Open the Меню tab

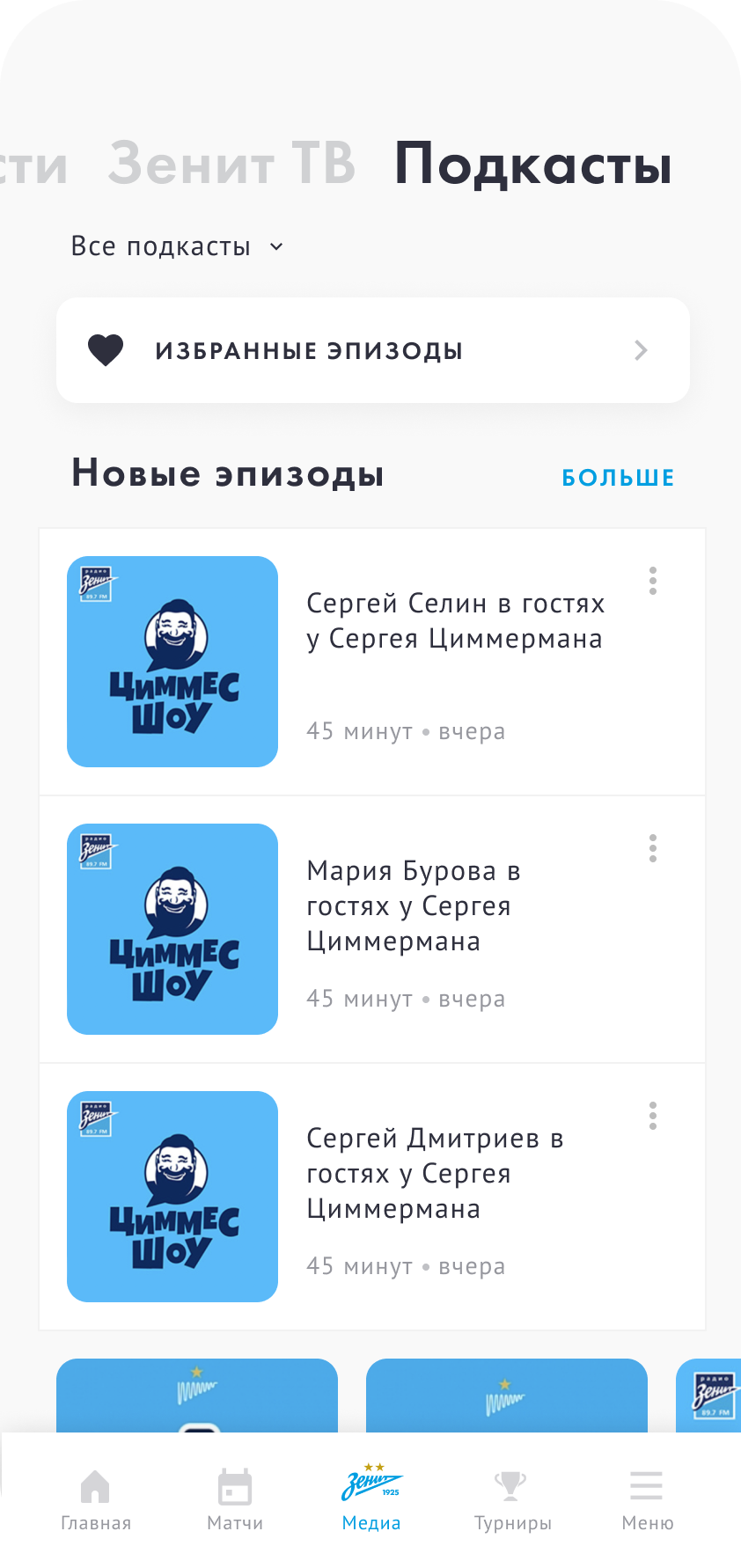pyautogui.click(x=647, y=1500)
